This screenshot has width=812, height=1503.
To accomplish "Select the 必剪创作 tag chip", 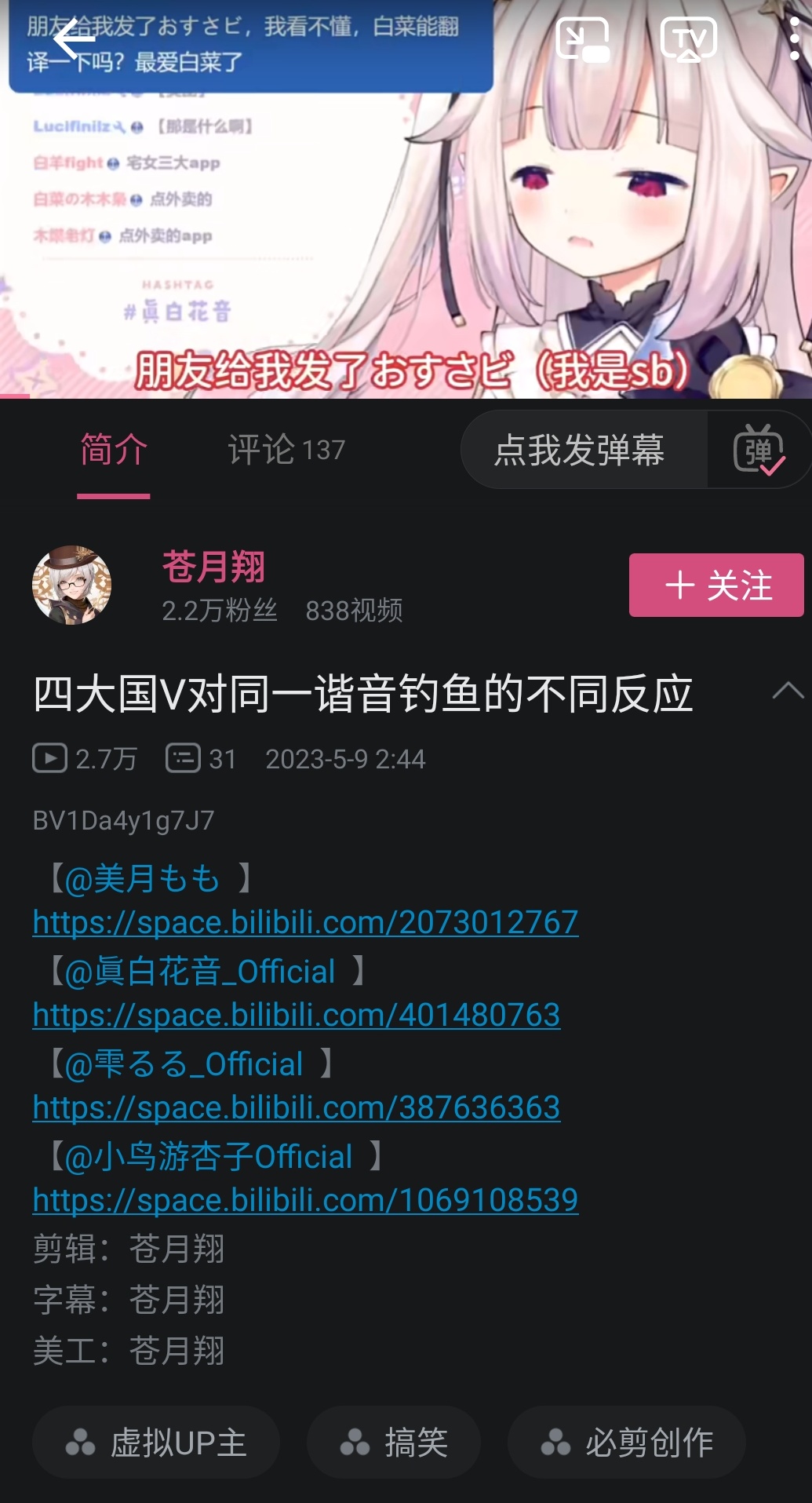I will tap(626, 1443).
